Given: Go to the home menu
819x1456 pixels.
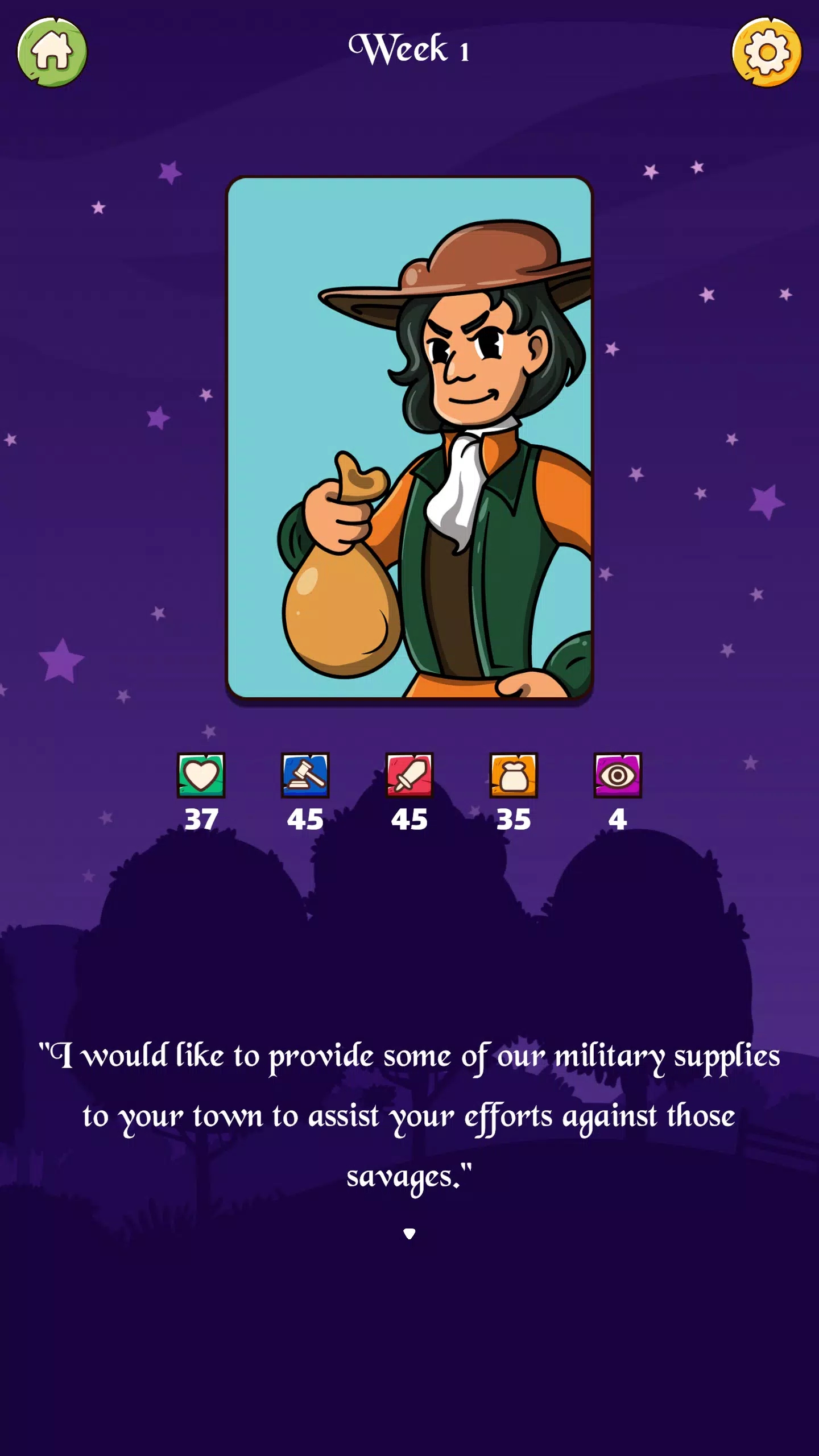Looking at the screenshot, I should [x=52, y=52].
